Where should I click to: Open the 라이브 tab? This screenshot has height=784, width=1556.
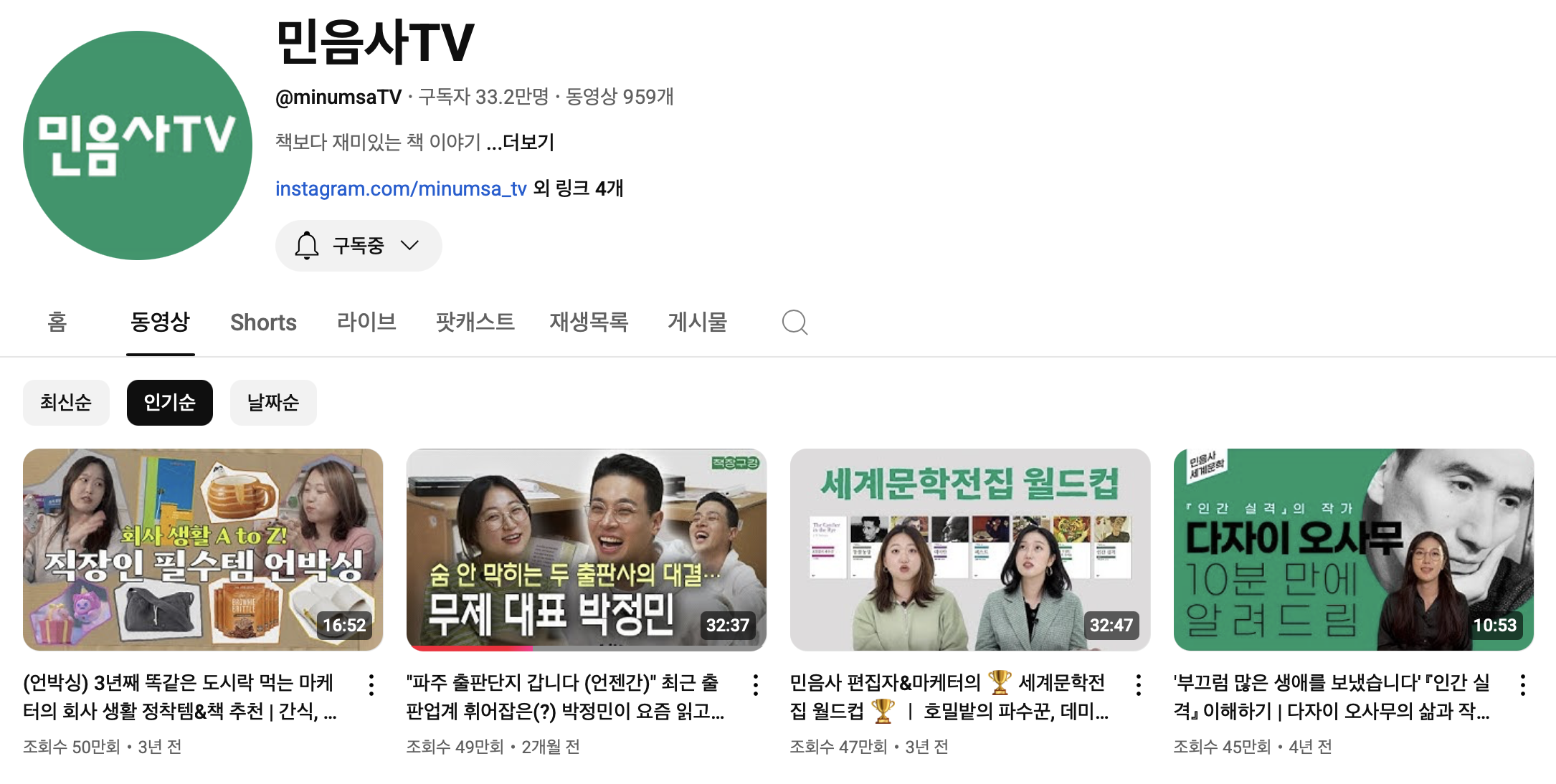tap(366, 322)
